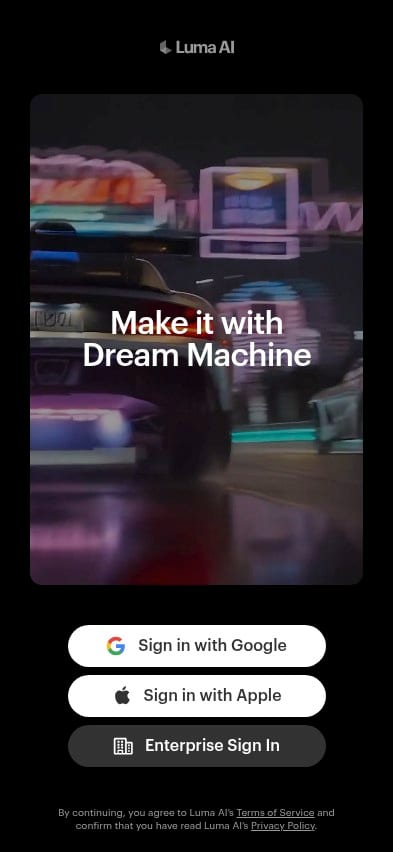Select Enterprise Sign In
The image size is (393, 852).
pos(196,746)
